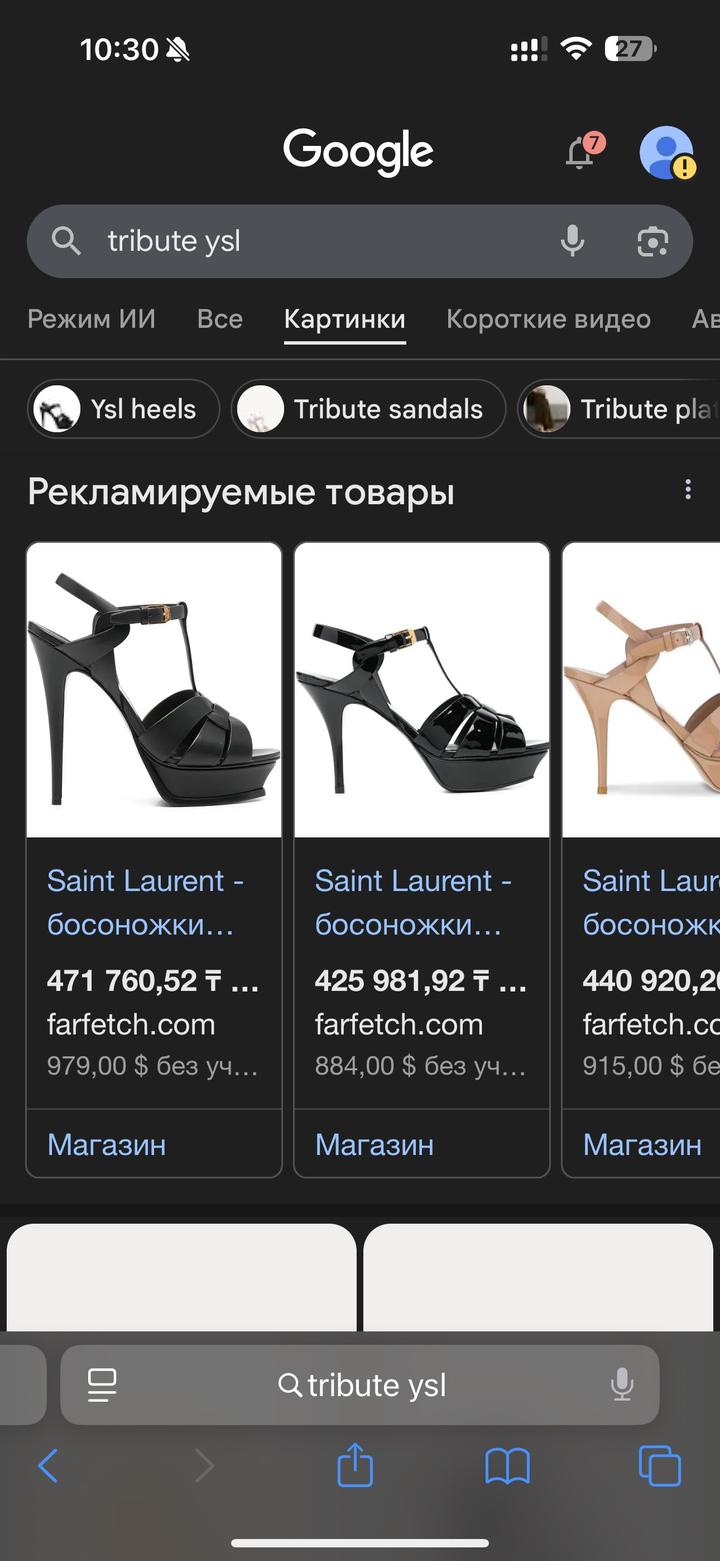Viewport: 720px width, 1561px height.
Task: Go back using Safari back arrow
Action: [x=47, y=1466]
